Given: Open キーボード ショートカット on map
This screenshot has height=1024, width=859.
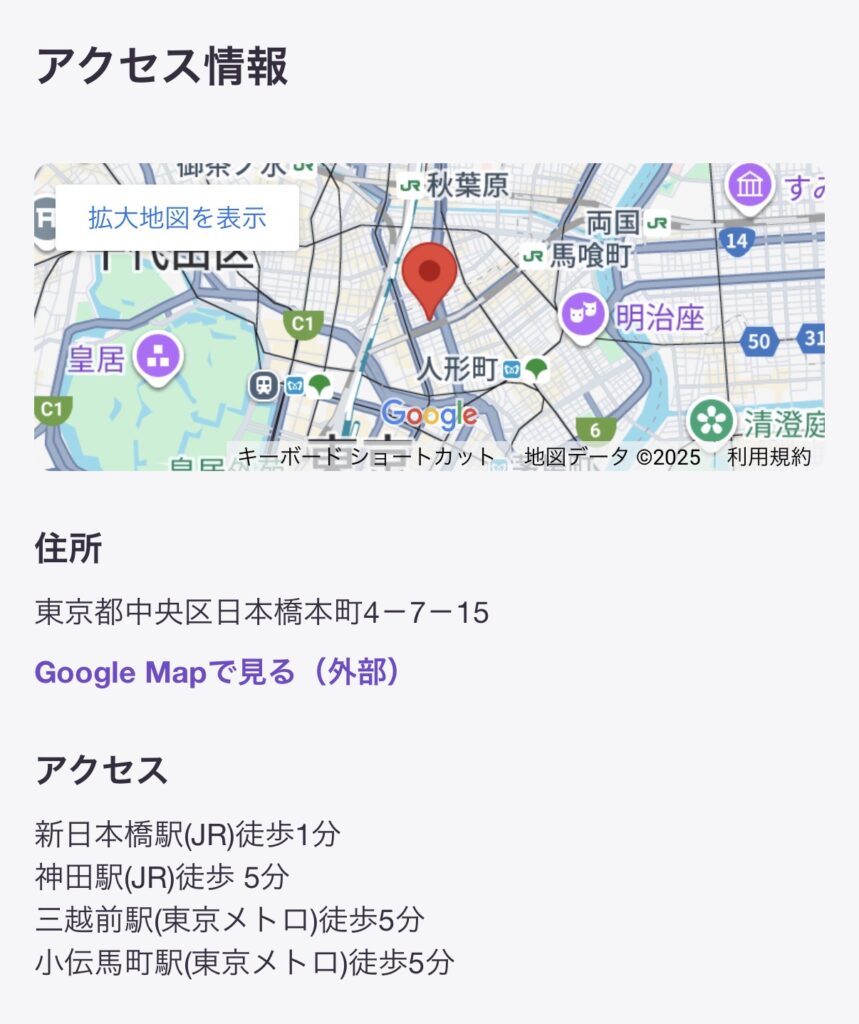Looking at the screenshot, I should pyautogui.click(x=366, y=457).
